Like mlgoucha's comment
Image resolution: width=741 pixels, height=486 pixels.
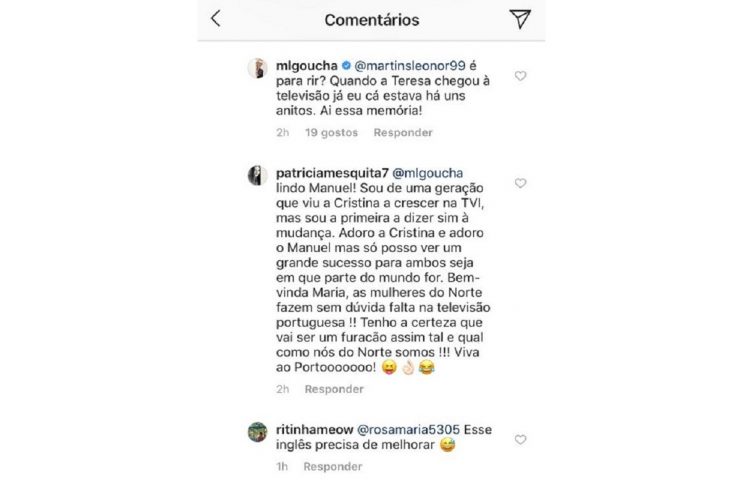[519, 76]
